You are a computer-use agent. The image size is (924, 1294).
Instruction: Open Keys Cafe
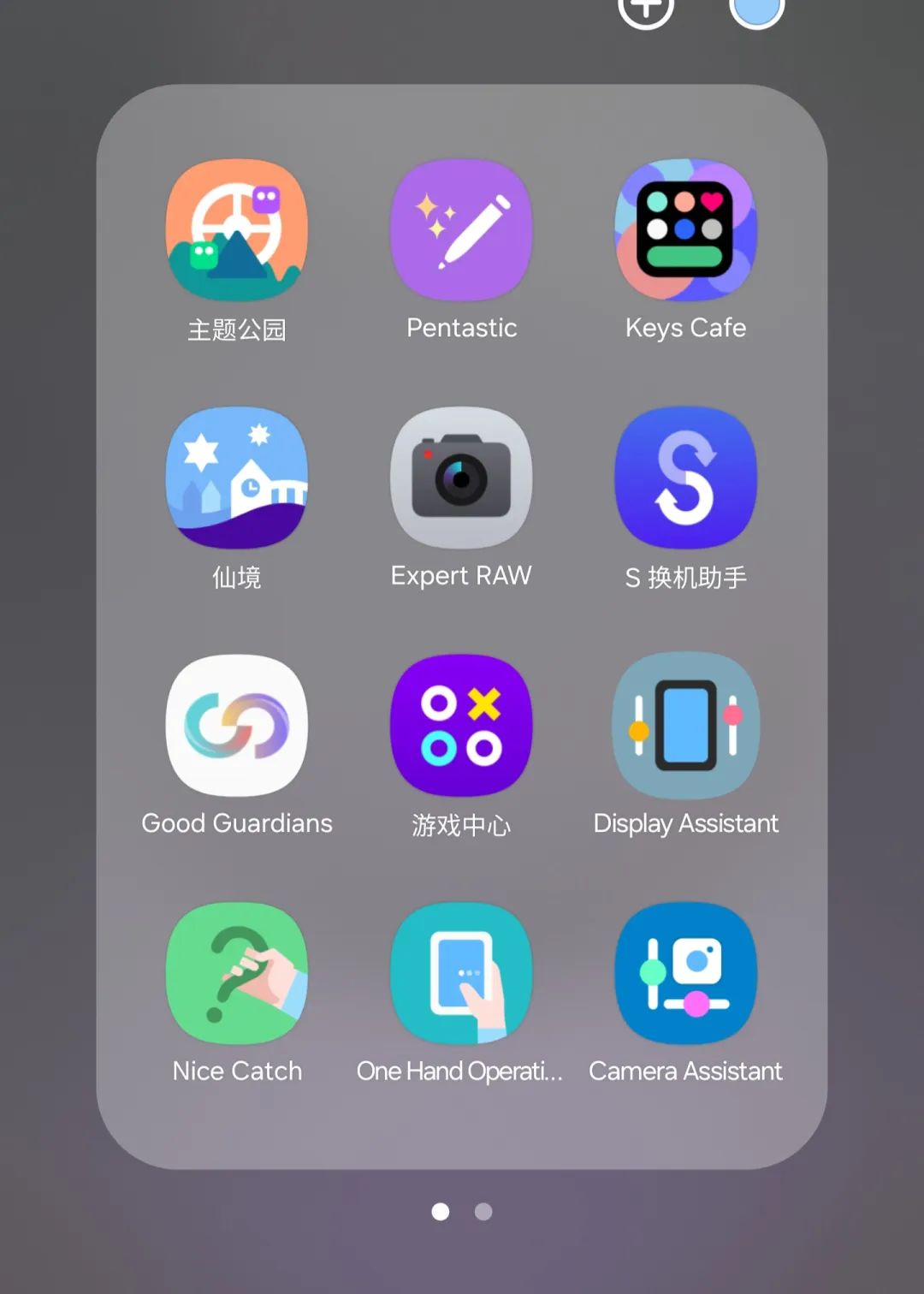(x=685, y=229)
